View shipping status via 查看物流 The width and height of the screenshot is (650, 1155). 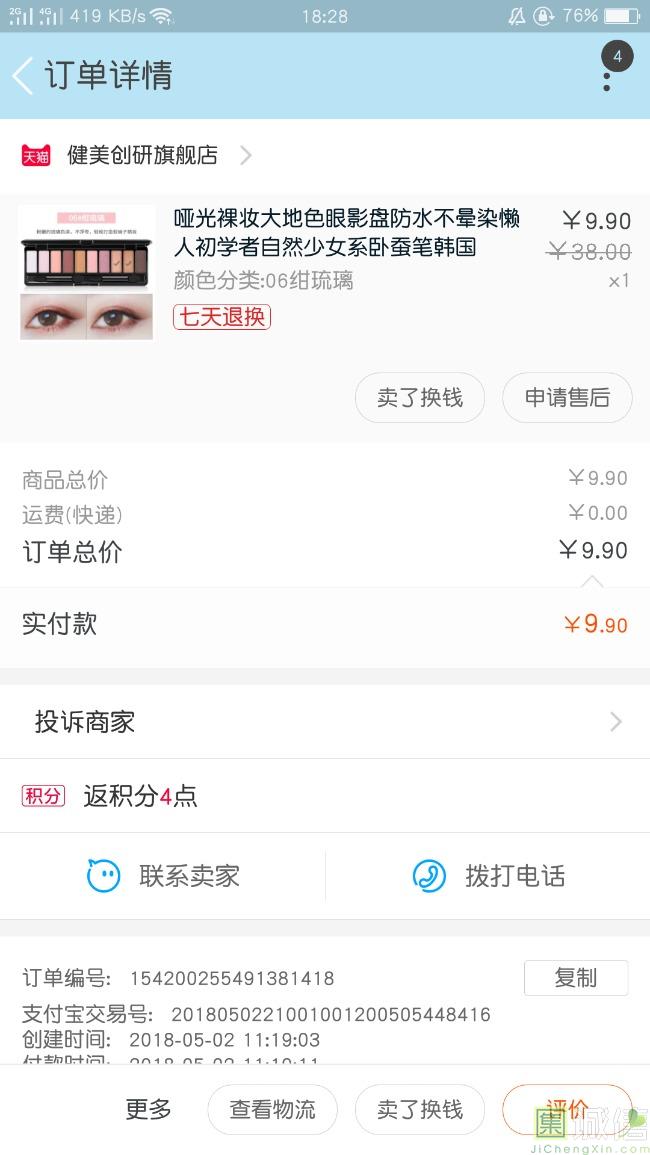[272, 1109]
